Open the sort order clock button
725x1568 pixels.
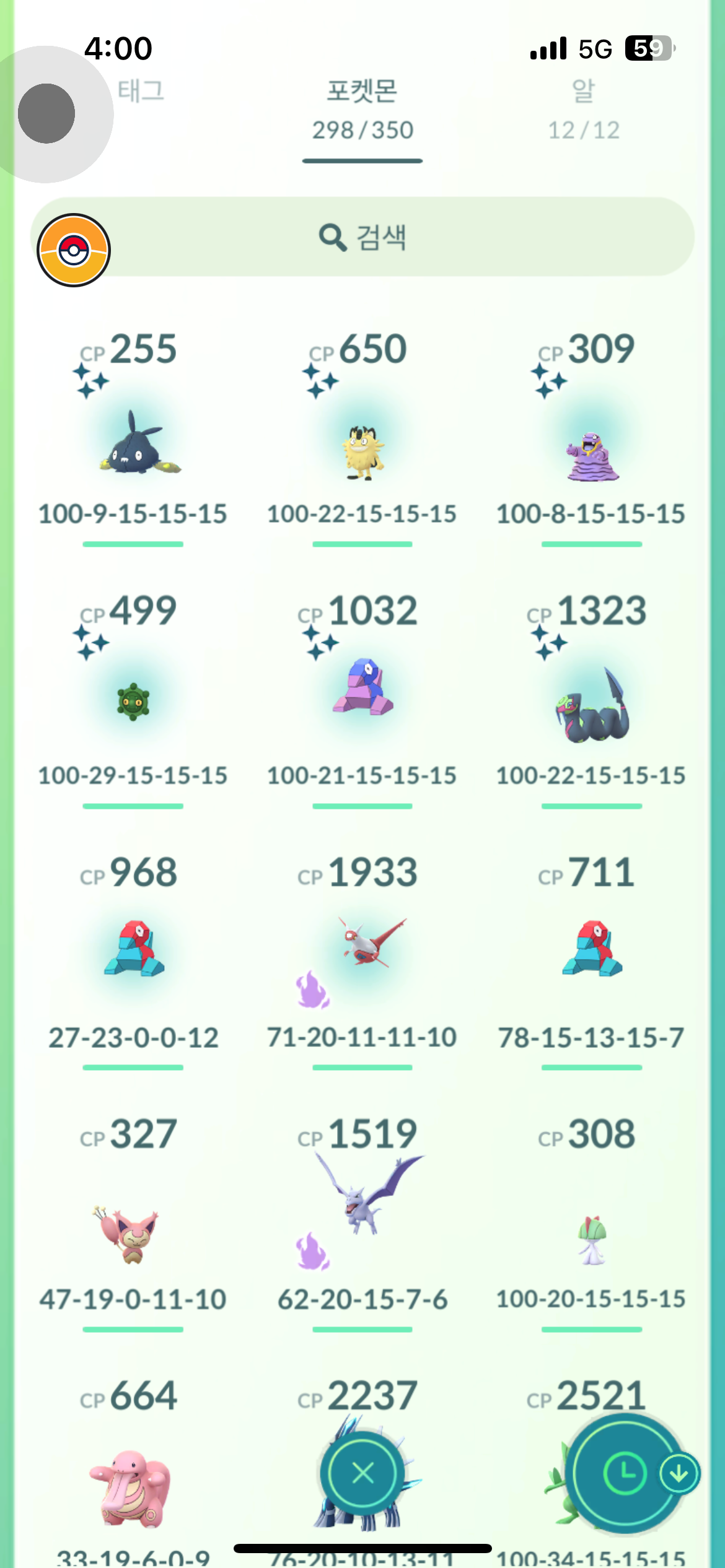pos(625,1473)
